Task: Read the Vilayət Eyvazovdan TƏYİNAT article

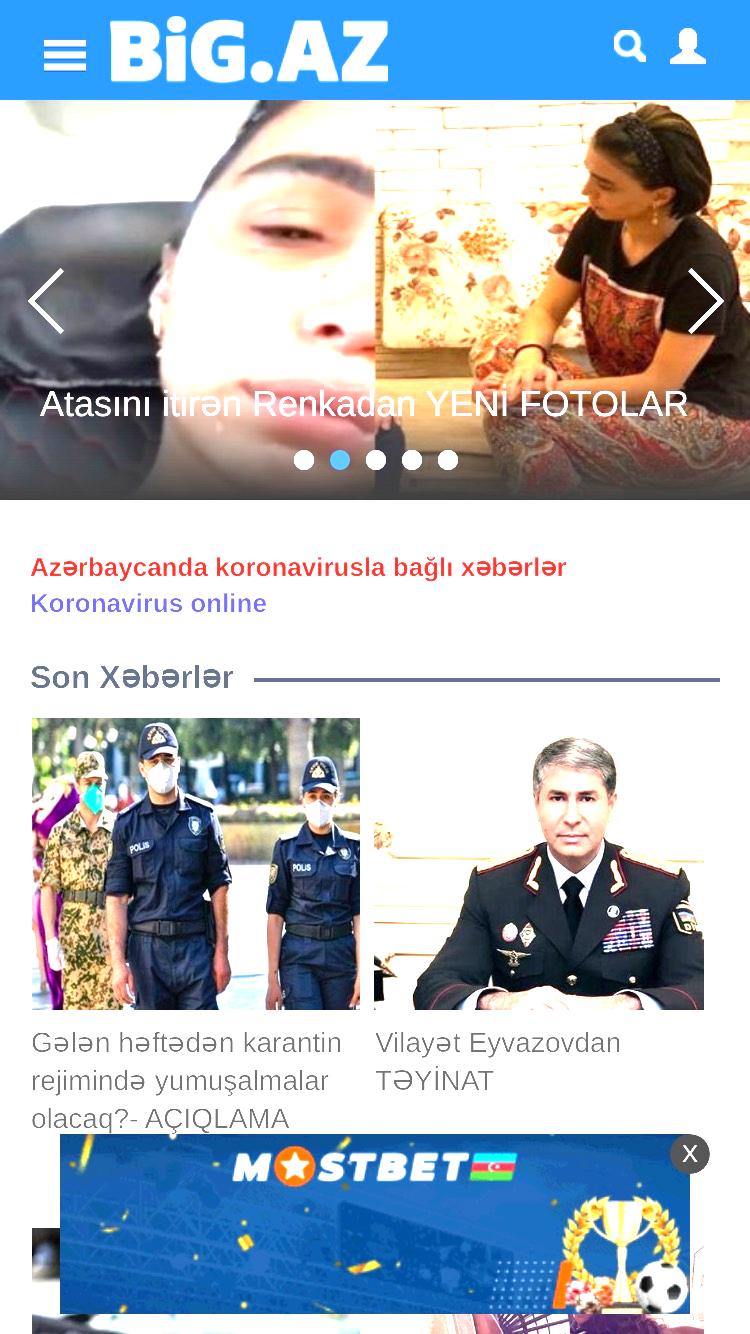Action: point(498,1061)
